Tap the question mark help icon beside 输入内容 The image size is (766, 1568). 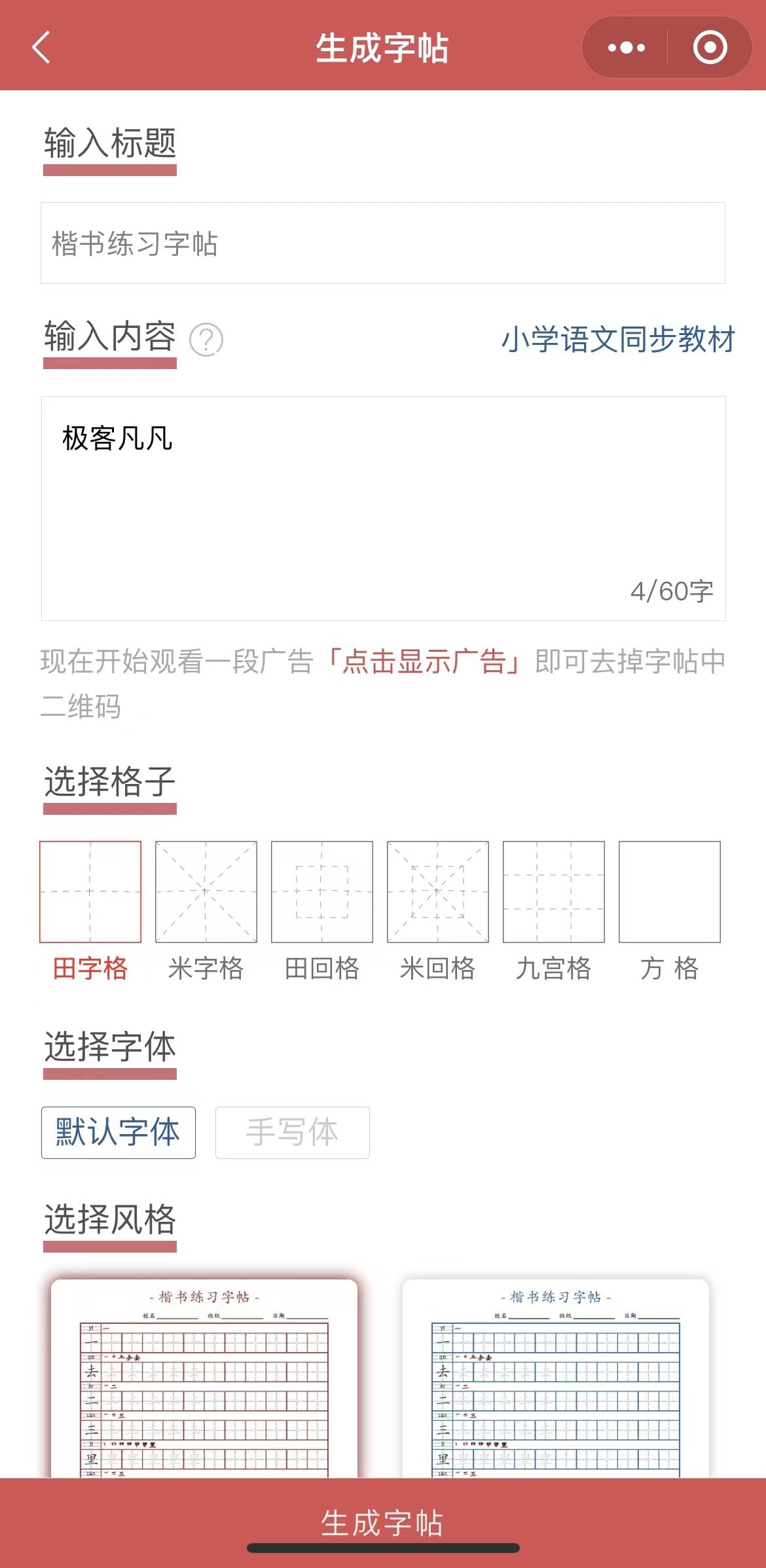click(206, 340)
